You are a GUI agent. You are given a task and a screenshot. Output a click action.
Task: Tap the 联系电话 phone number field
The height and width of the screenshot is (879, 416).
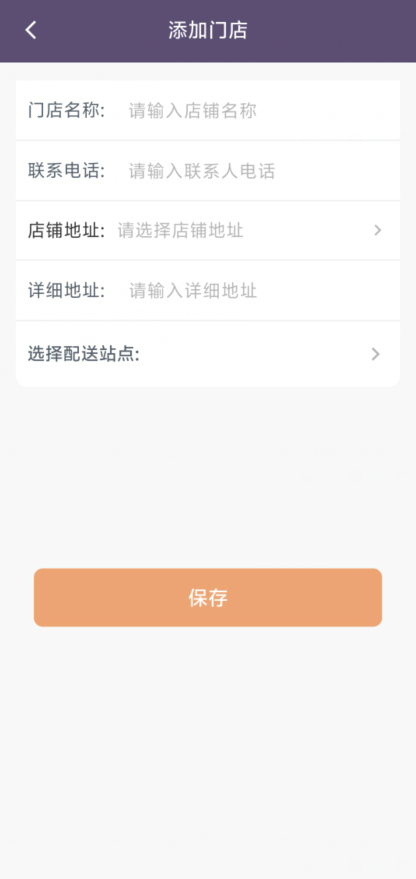(258, 171)
